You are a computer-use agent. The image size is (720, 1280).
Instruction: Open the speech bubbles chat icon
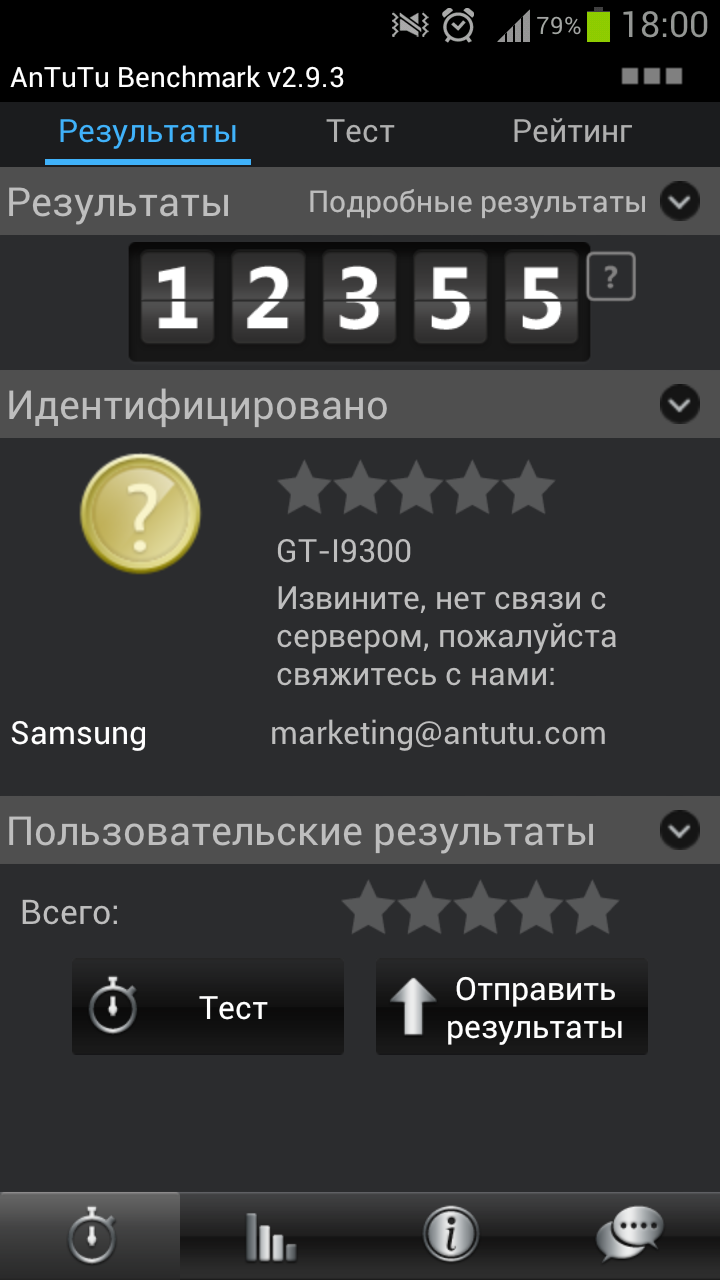coord(629,1236)
